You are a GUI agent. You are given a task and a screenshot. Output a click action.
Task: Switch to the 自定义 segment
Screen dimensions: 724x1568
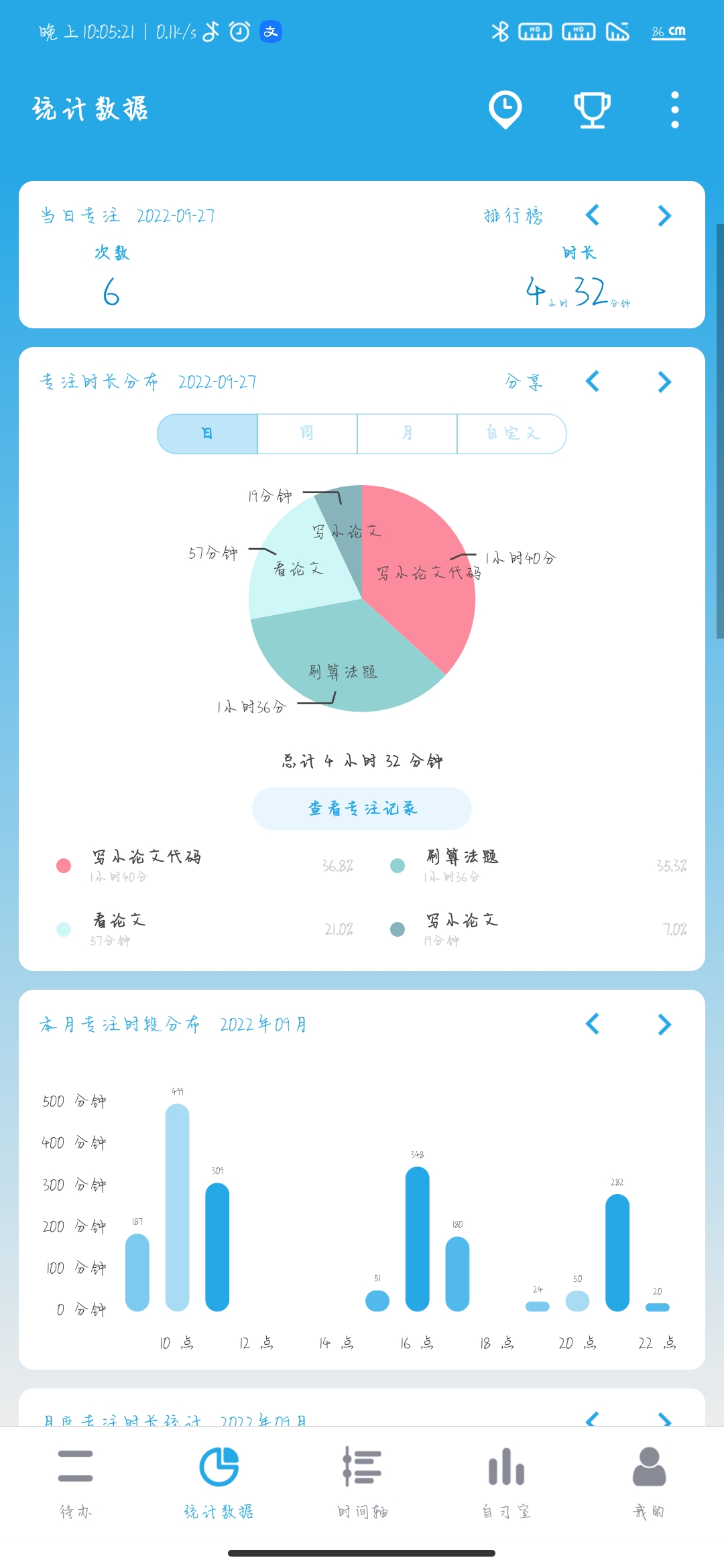coord(512,434)
